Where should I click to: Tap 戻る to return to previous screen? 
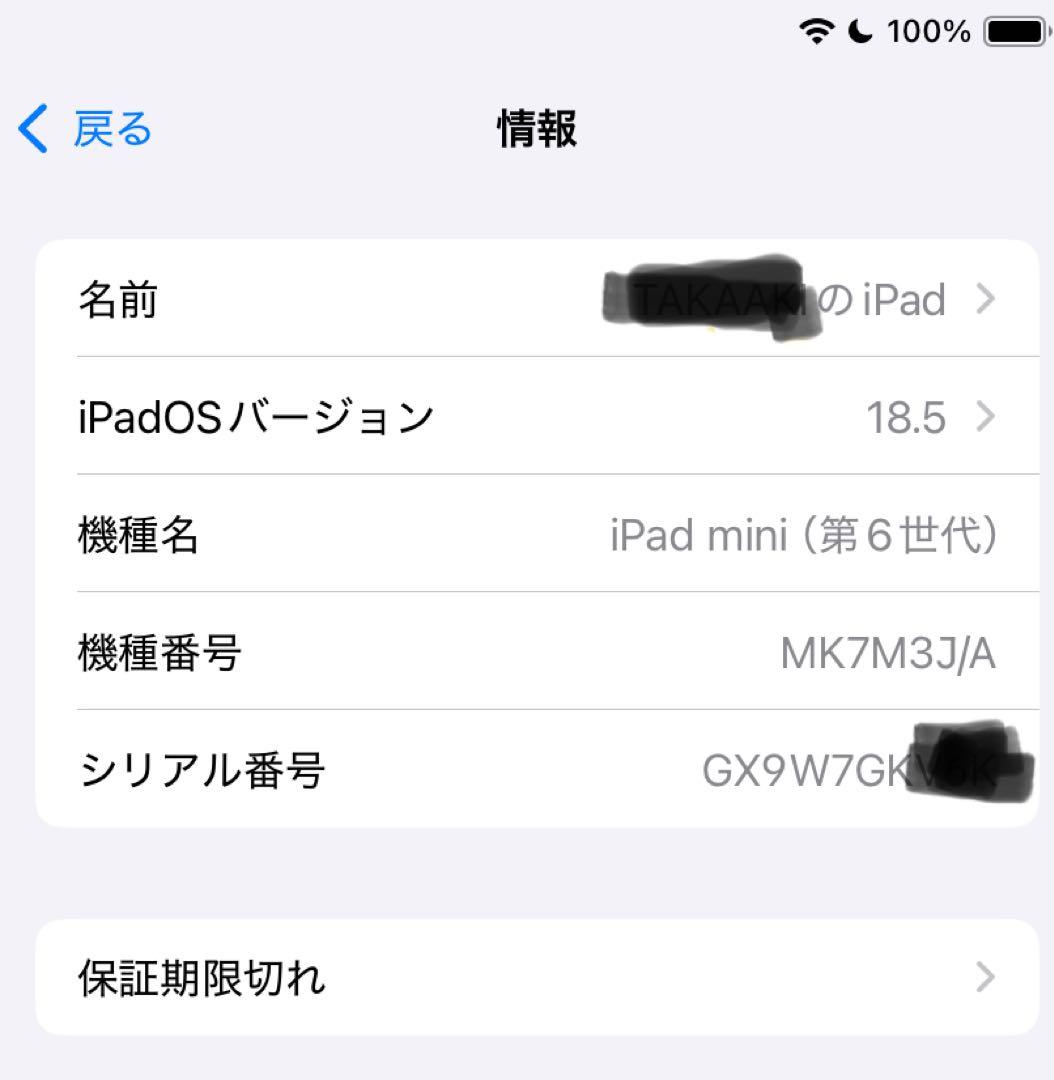(x=105, y=129)
